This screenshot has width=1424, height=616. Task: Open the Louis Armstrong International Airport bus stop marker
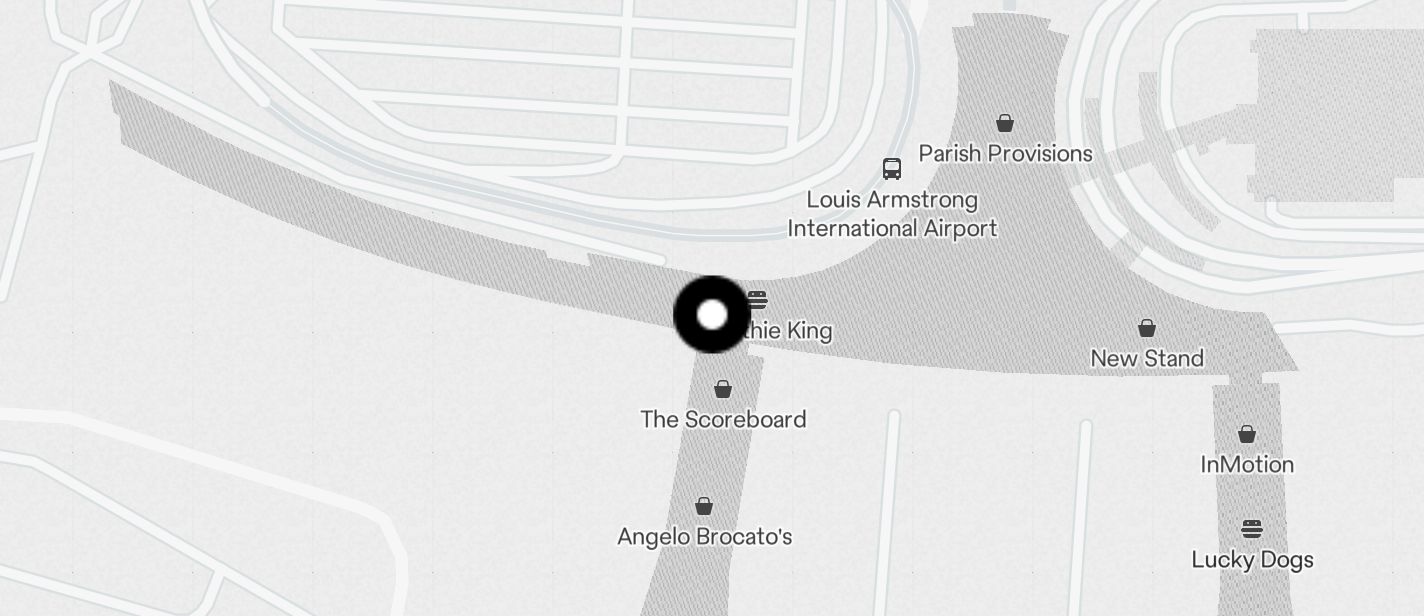point(892,169)
